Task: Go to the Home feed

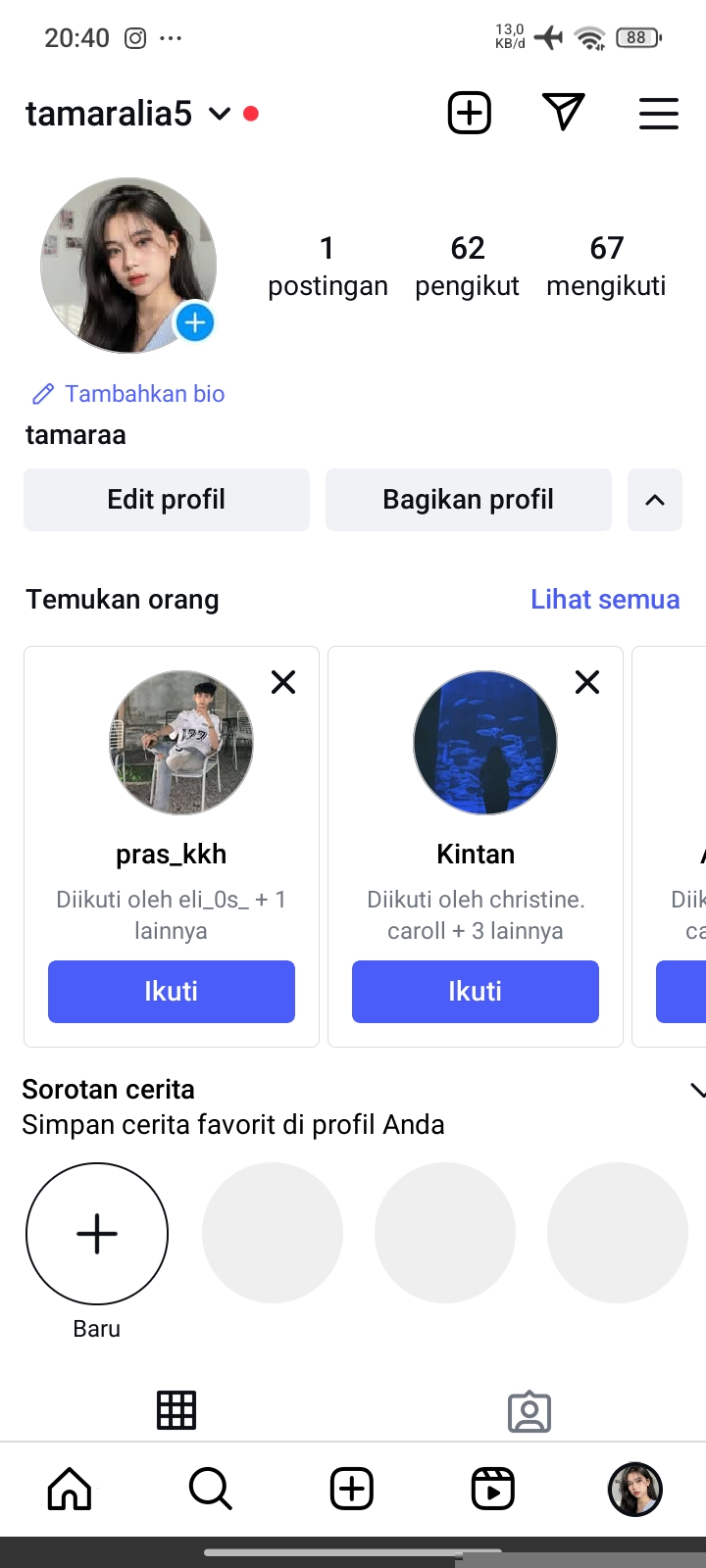Action: pyautogui.click(x=70, y=1489)
